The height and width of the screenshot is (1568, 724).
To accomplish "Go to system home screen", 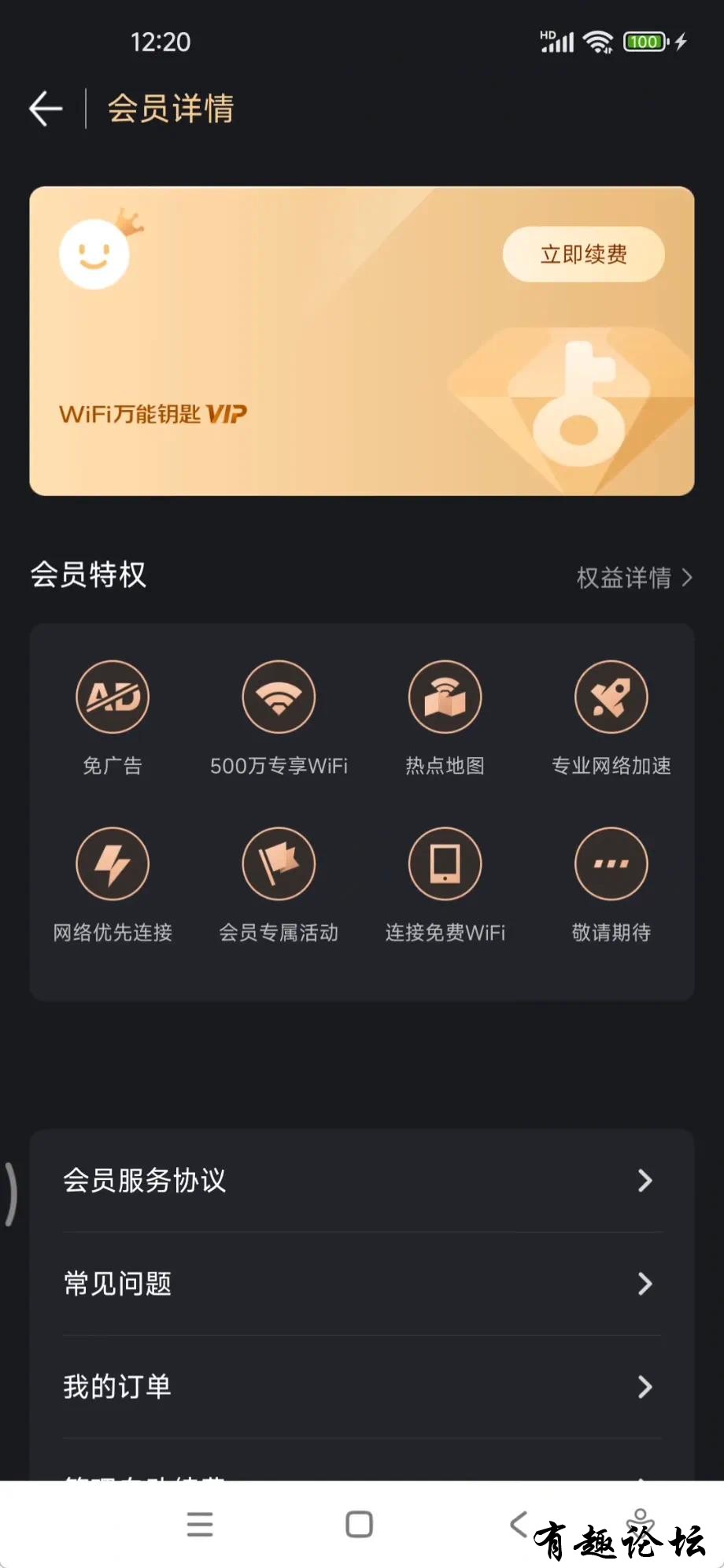I will (x=359, y=1524).
